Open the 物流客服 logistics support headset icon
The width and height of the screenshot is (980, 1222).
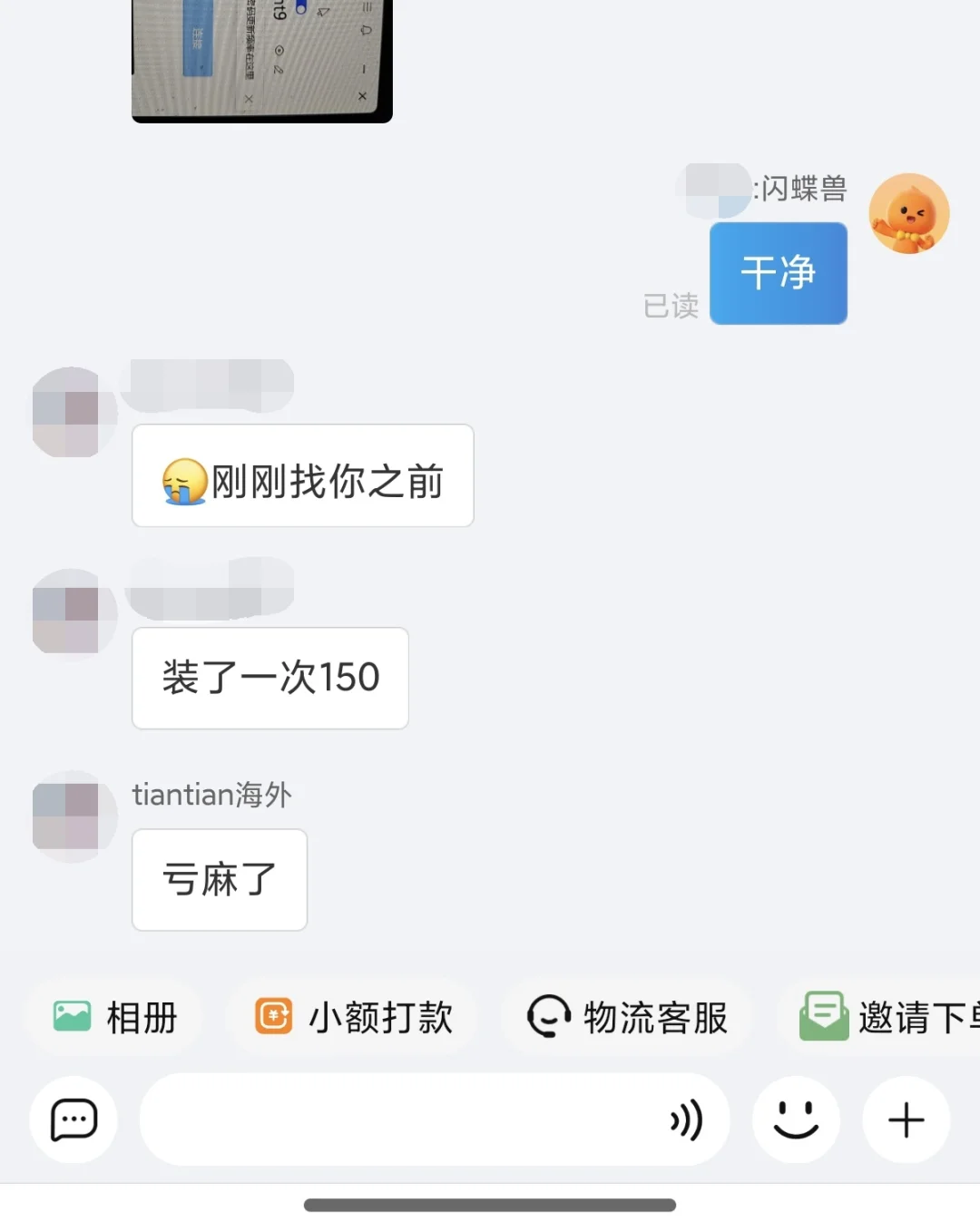click(x=548, y=1017)
